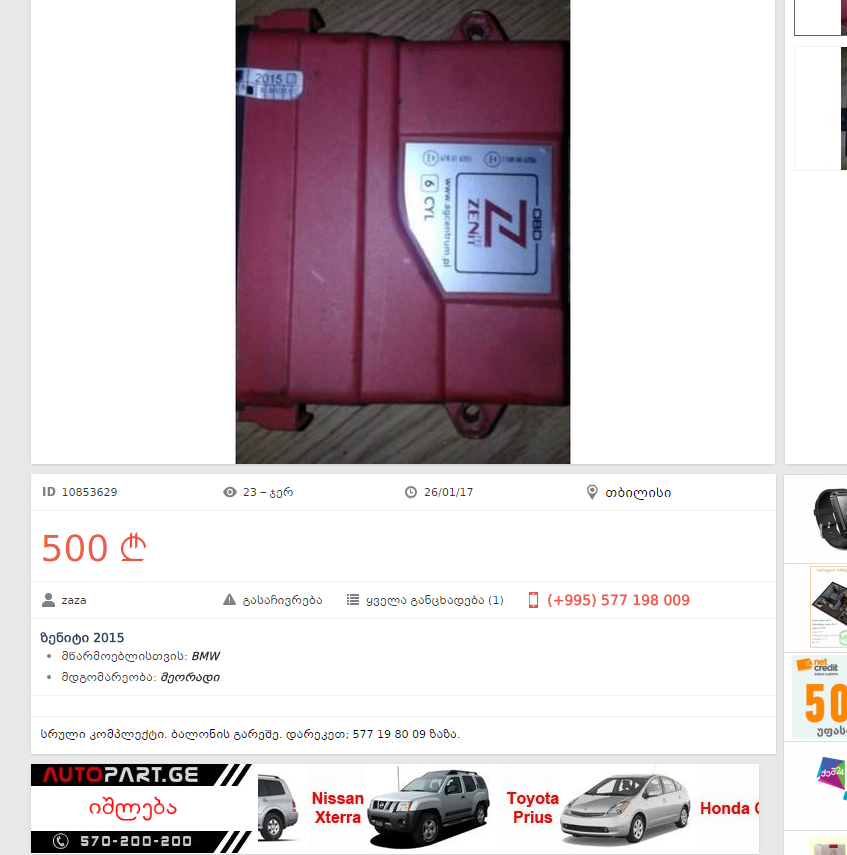Open the red Zenit unit product photo

[x=402, y=230]
